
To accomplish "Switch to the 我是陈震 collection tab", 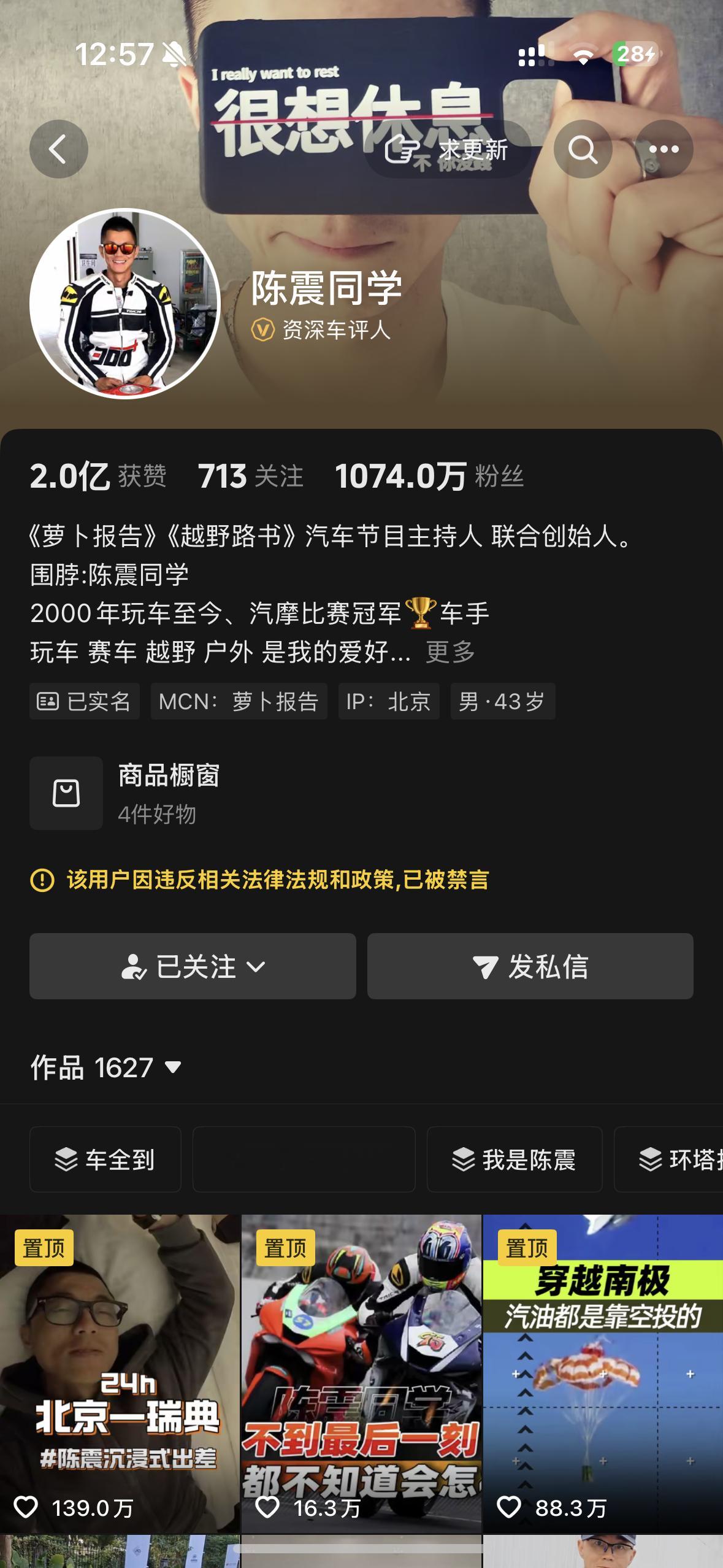I will pyautogui.click(x=515, y=1160).
